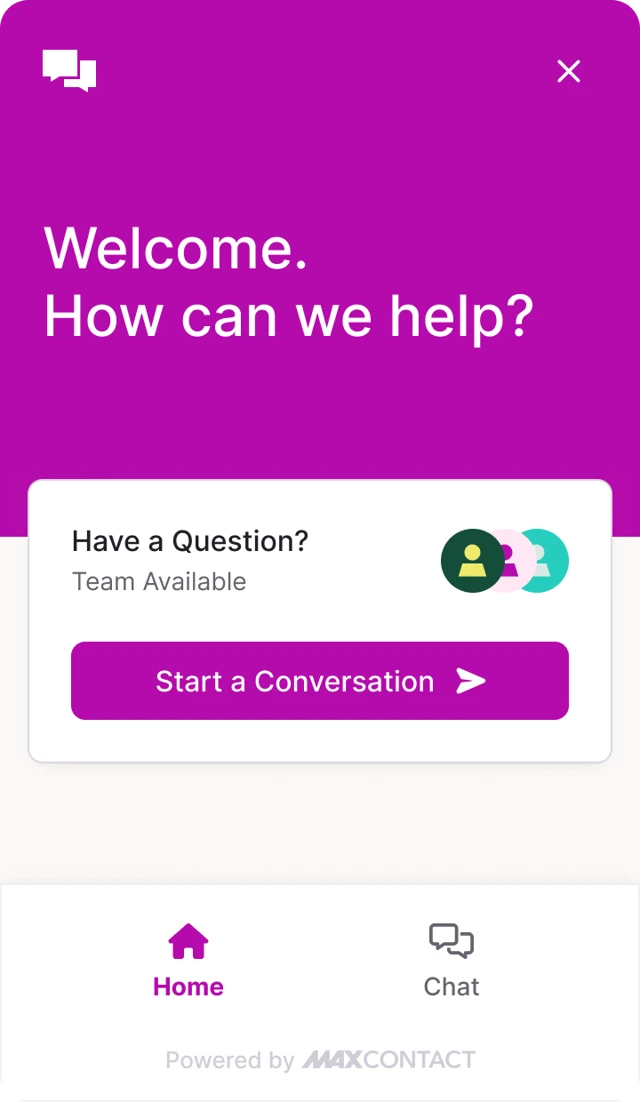Switch to the Chat tab
Screen dimensions: 640x1102
(451, 961)
